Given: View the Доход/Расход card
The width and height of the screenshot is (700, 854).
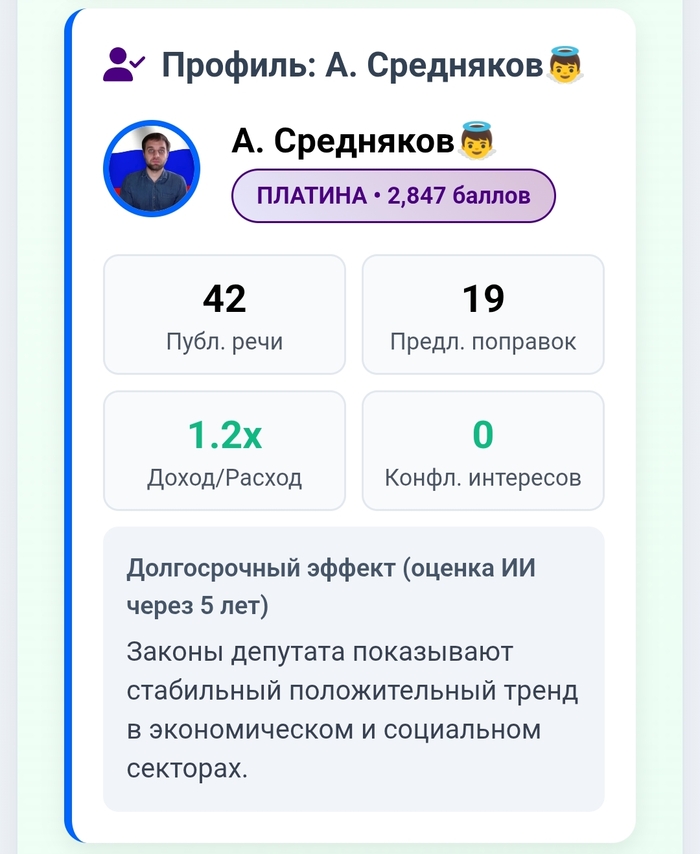Looking at the screenshot, I should pyautogui.click(x=224, y=451).
